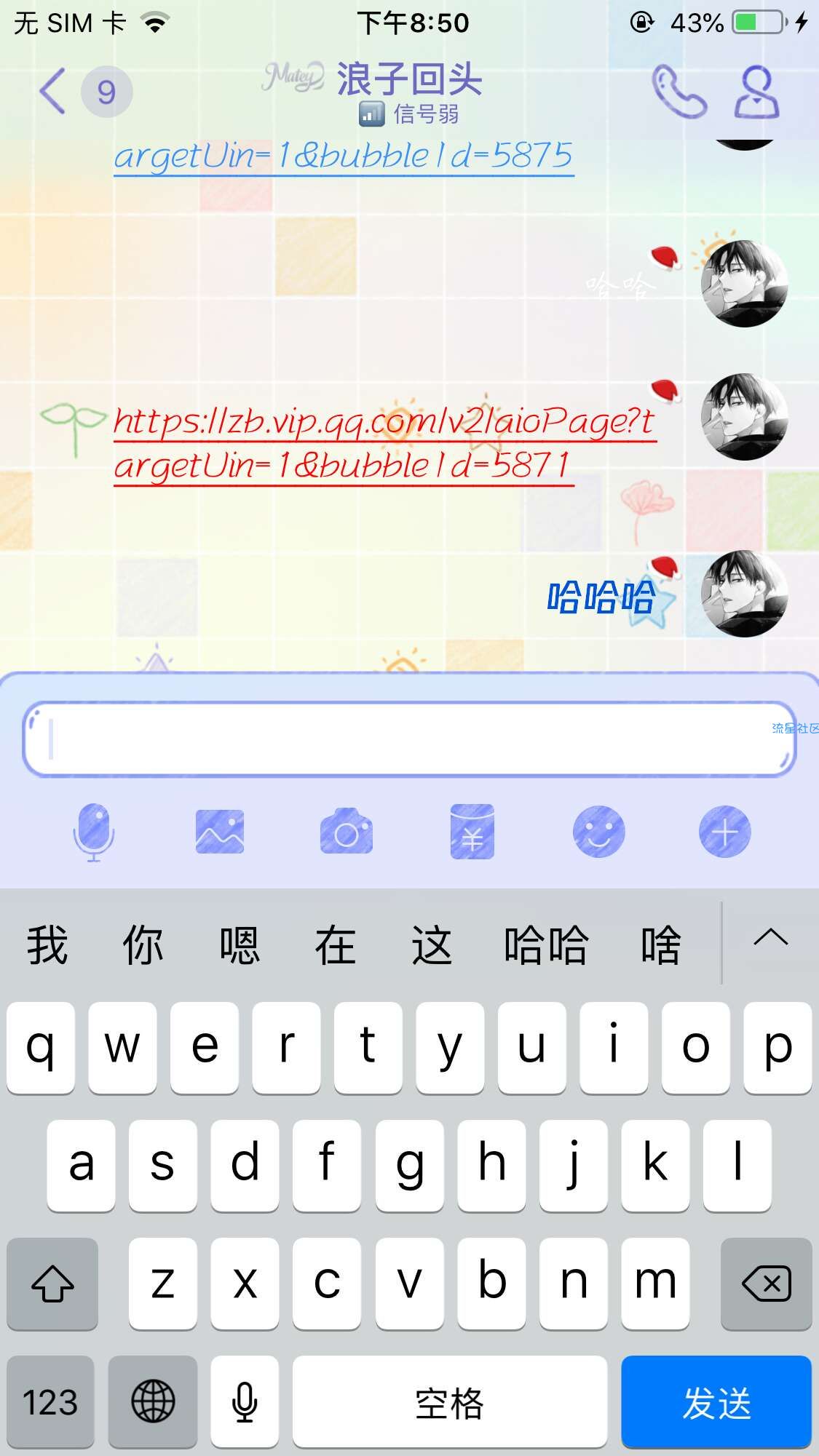Tap the avatar beside the 哈哈哈 message

(744, 594)
